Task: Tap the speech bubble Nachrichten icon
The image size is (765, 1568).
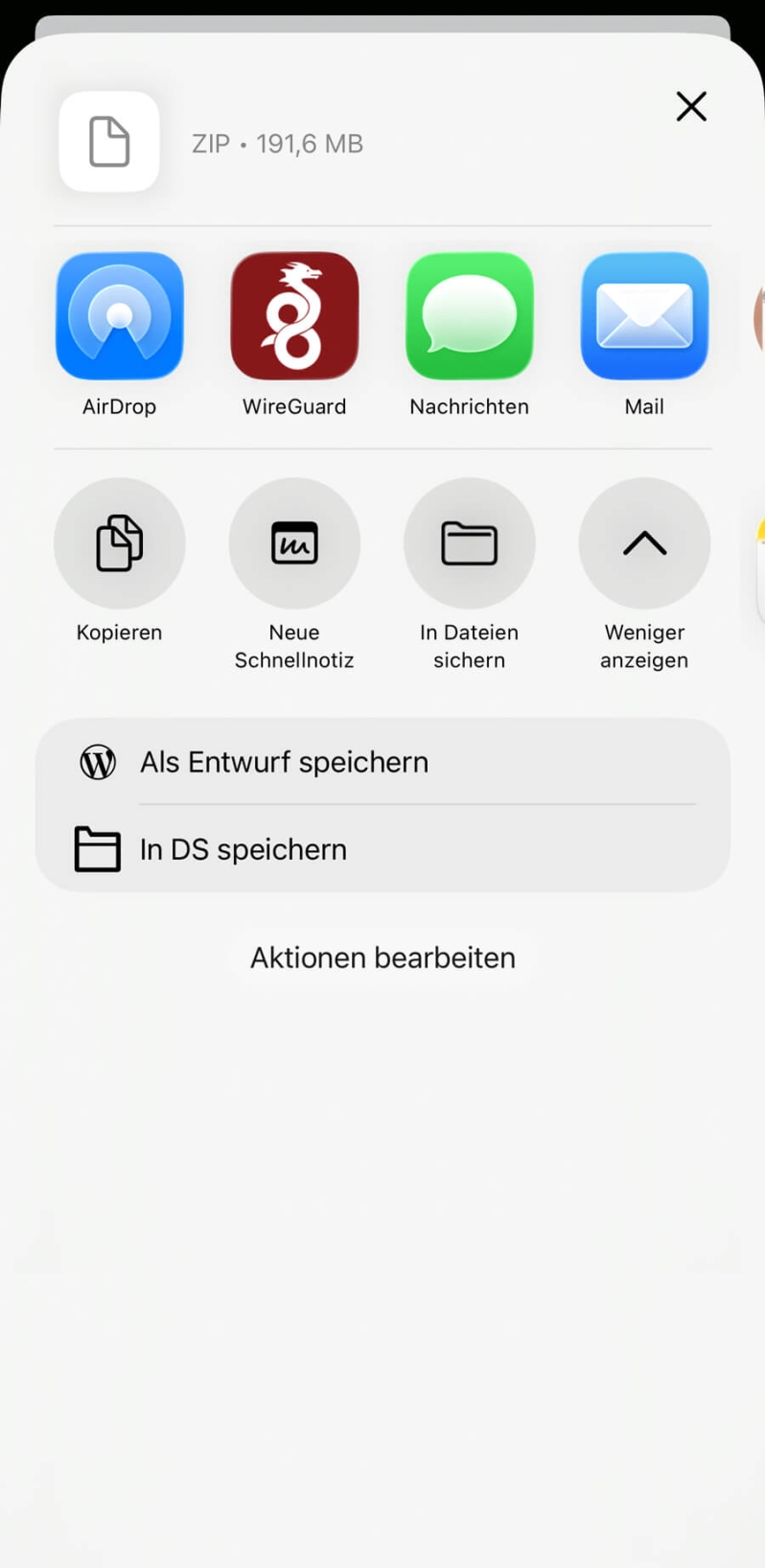Action: 469,316
